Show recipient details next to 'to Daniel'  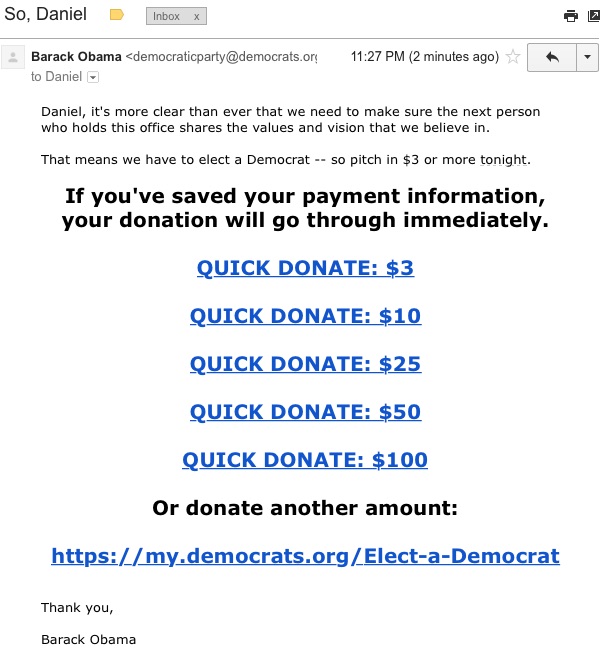[x=93, y=77]
